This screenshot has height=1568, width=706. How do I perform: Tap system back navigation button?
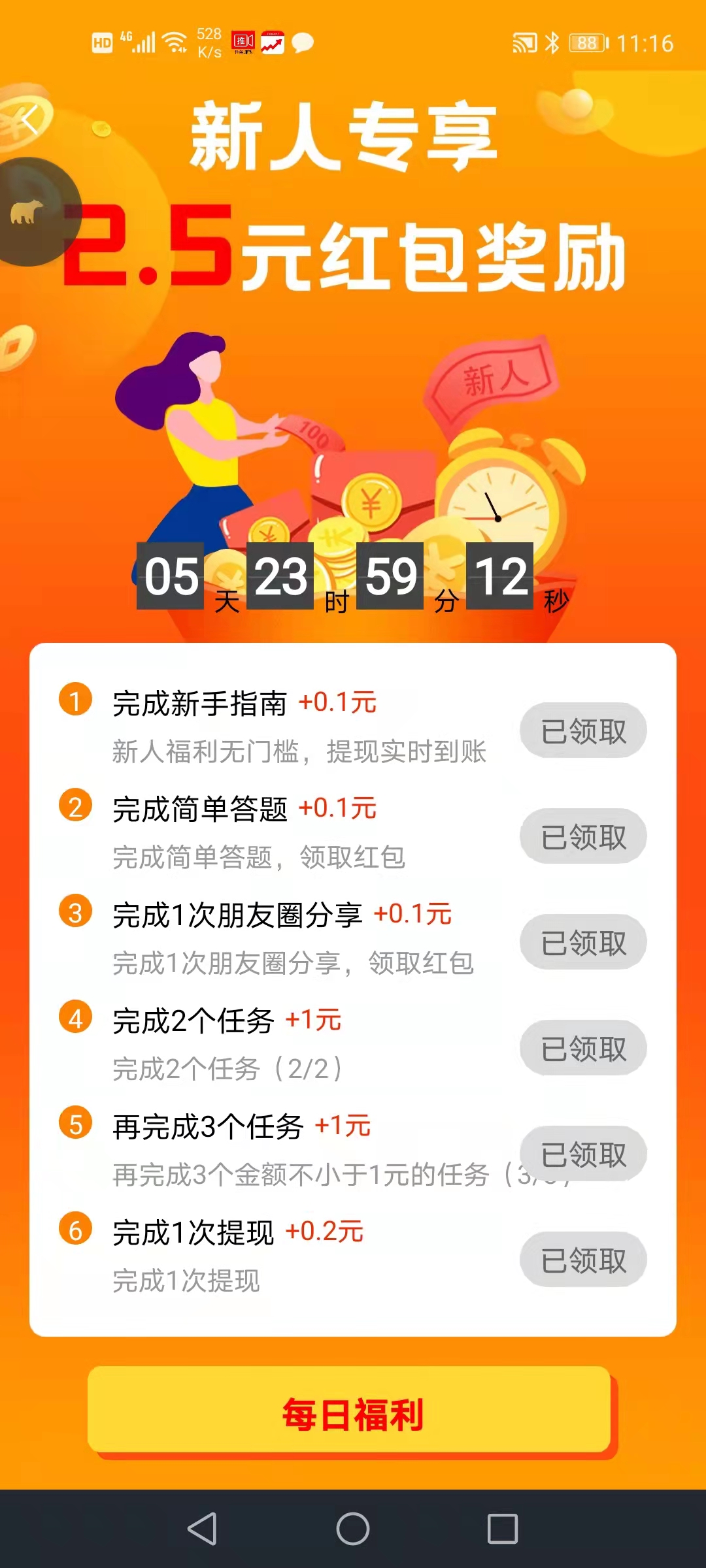coord(202,1529)
